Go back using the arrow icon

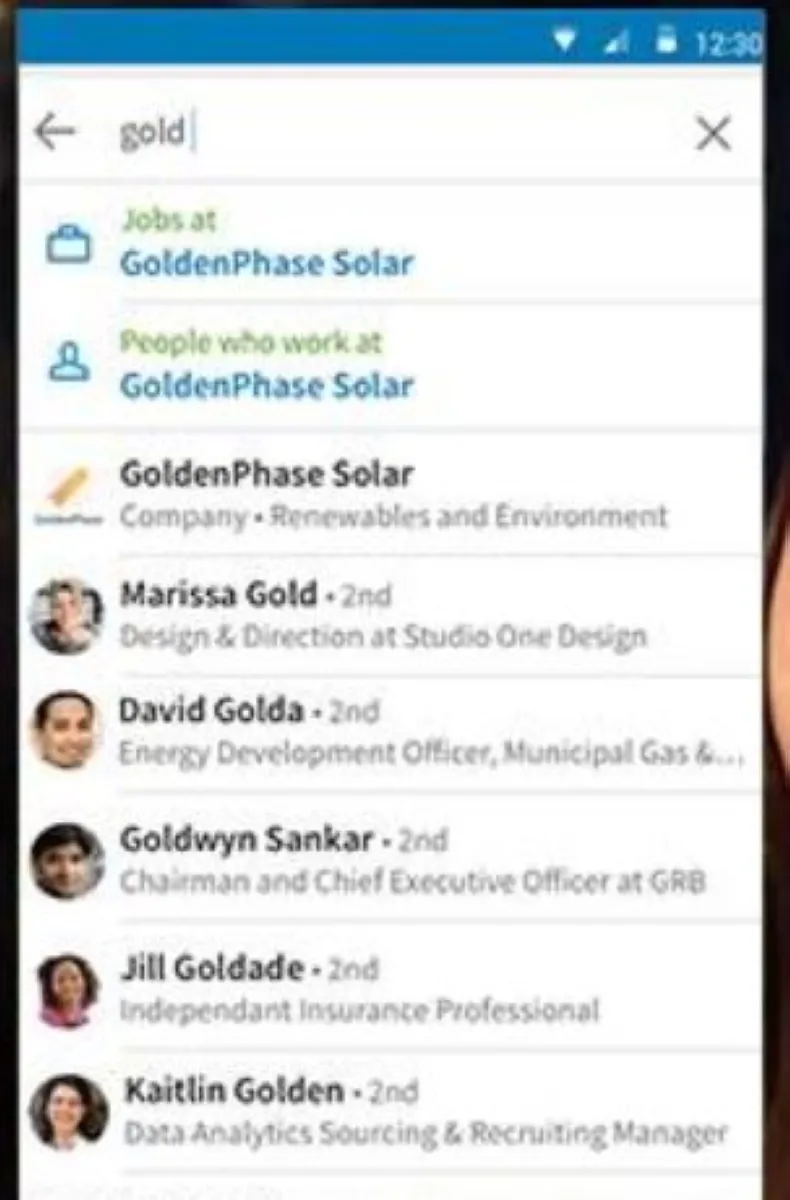[x=54, y=132]
